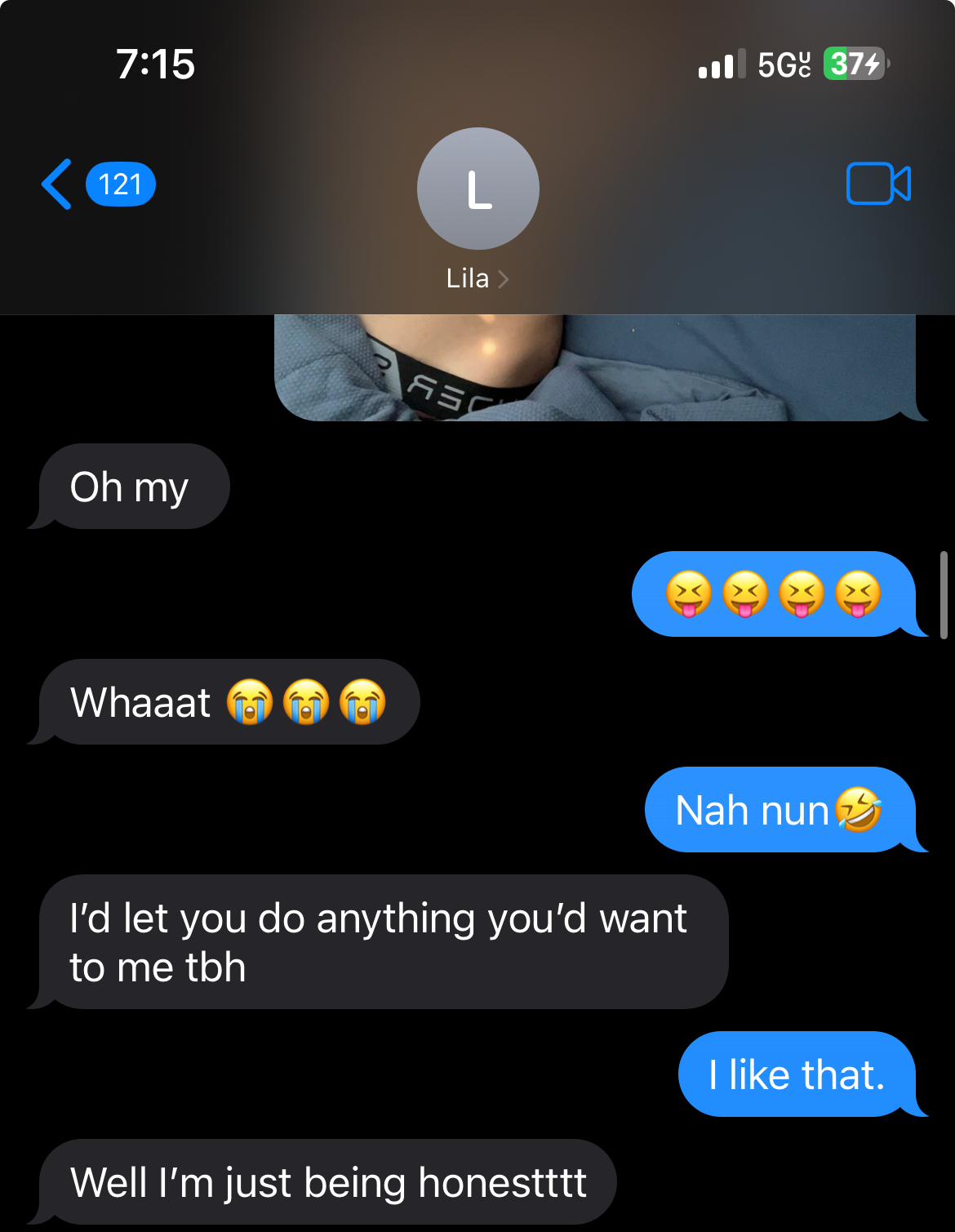Open the photo attachment in the chat
Screen dimensions: 955x1232
[594, 368]
